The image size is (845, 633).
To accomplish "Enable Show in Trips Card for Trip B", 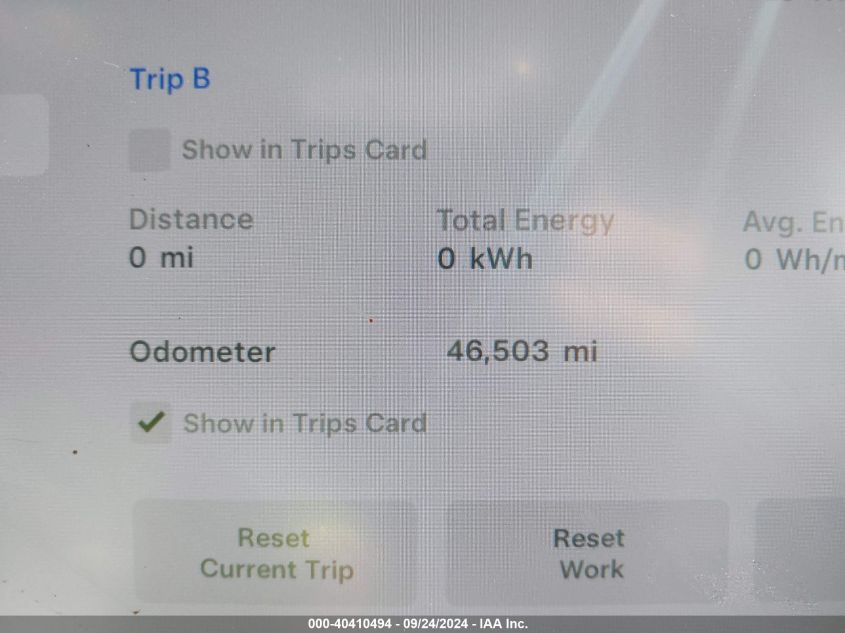I will (150, 151).
